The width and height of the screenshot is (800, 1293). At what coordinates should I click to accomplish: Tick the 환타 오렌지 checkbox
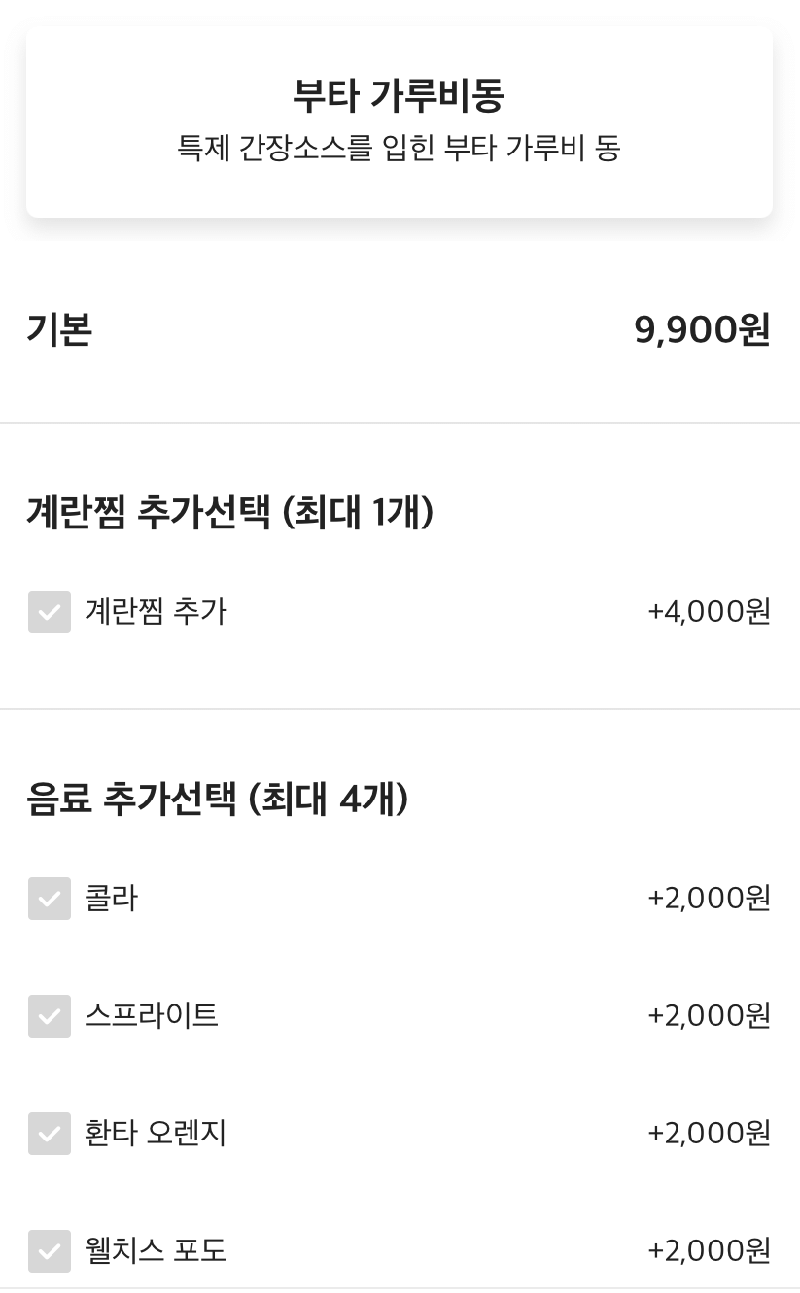(49, 1133)
